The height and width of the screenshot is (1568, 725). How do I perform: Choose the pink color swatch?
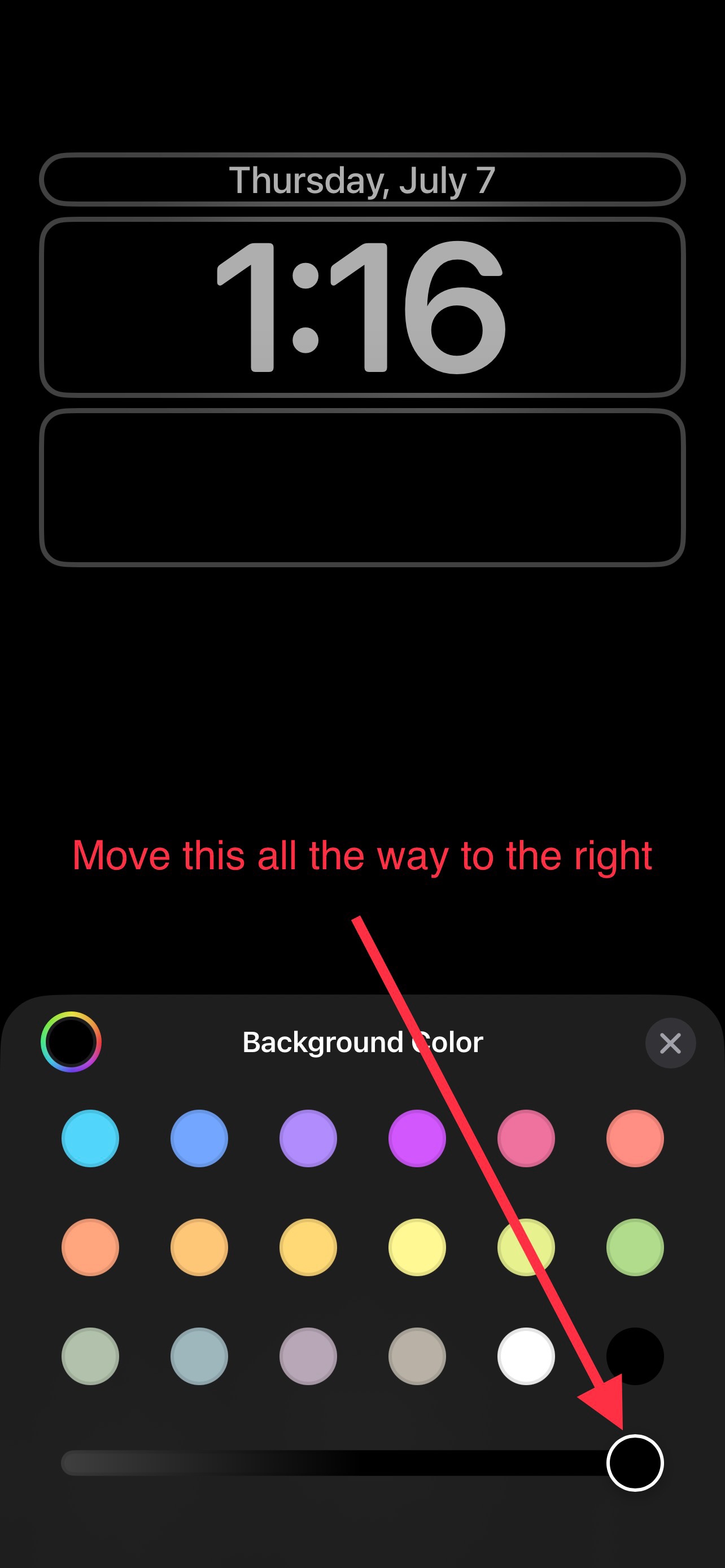click(526, 1138)
